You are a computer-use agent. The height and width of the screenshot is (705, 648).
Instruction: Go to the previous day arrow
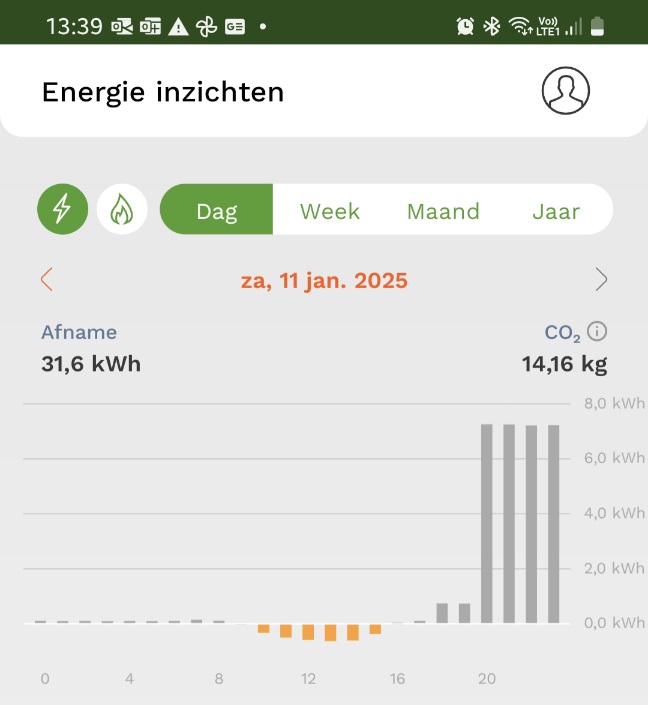[x=47, y=280]
